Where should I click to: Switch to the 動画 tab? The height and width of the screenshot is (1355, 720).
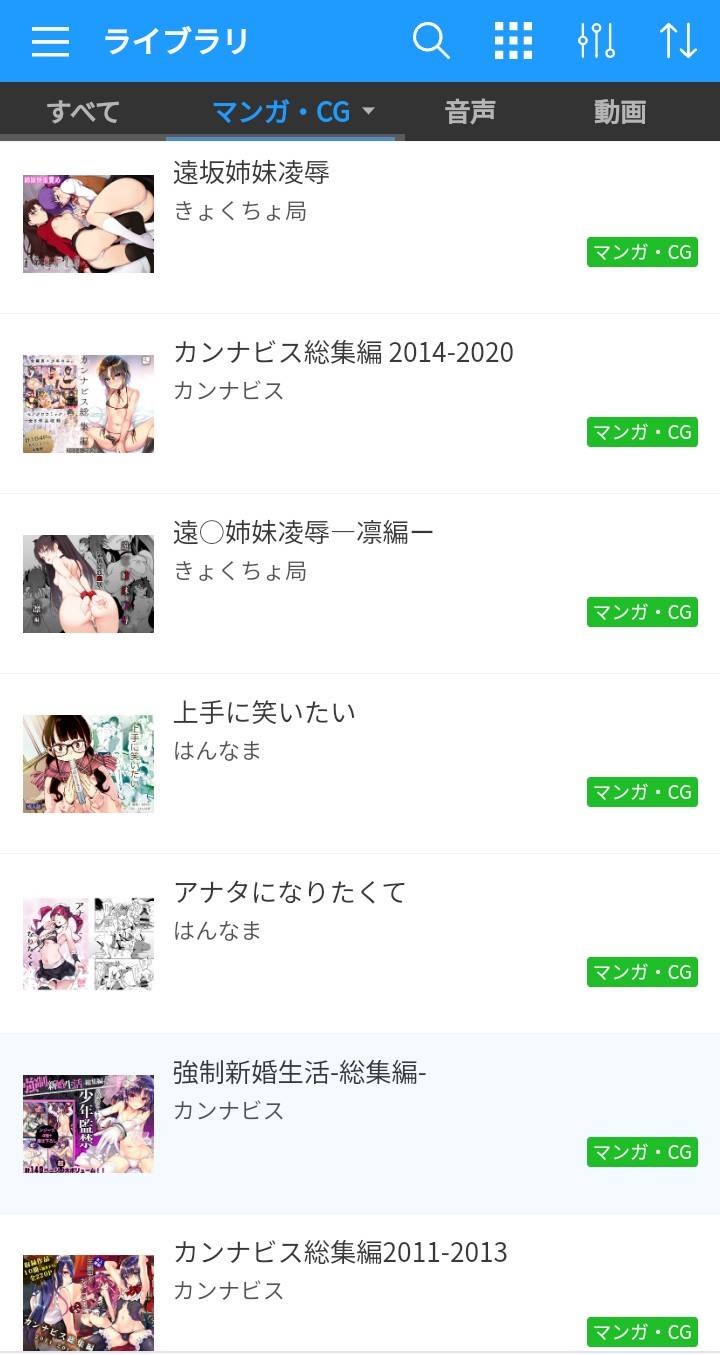[620, 112]
